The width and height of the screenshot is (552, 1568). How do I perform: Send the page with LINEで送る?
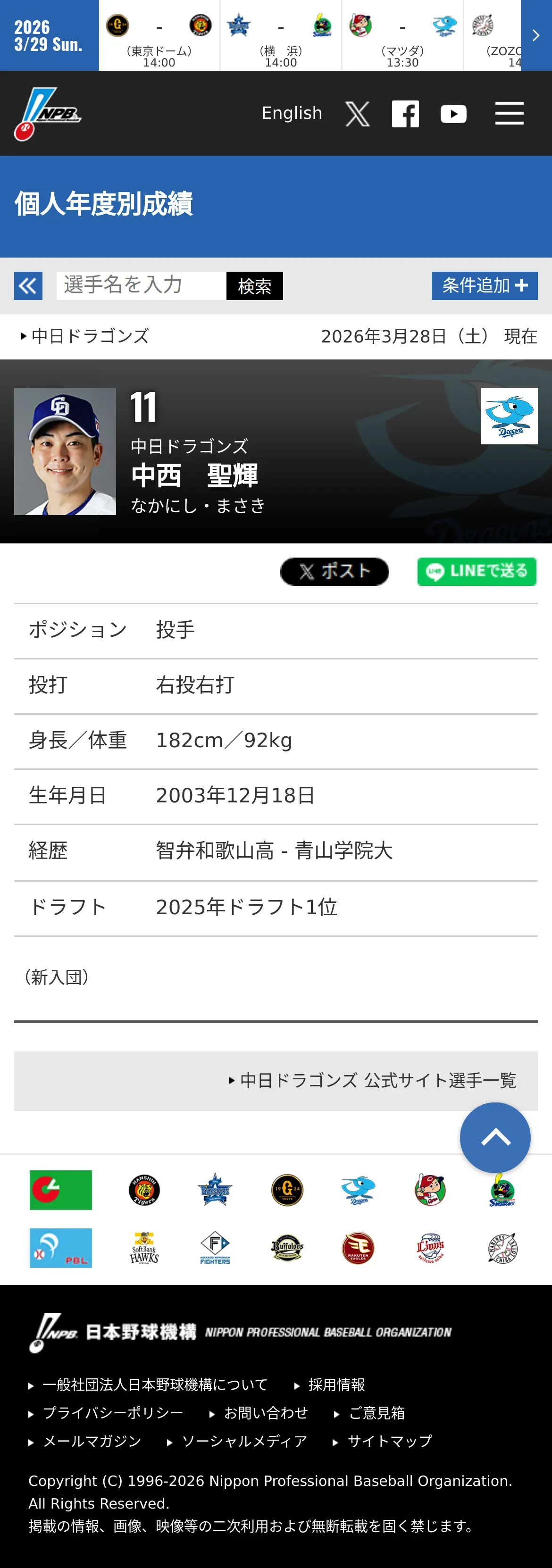(477, 571)
